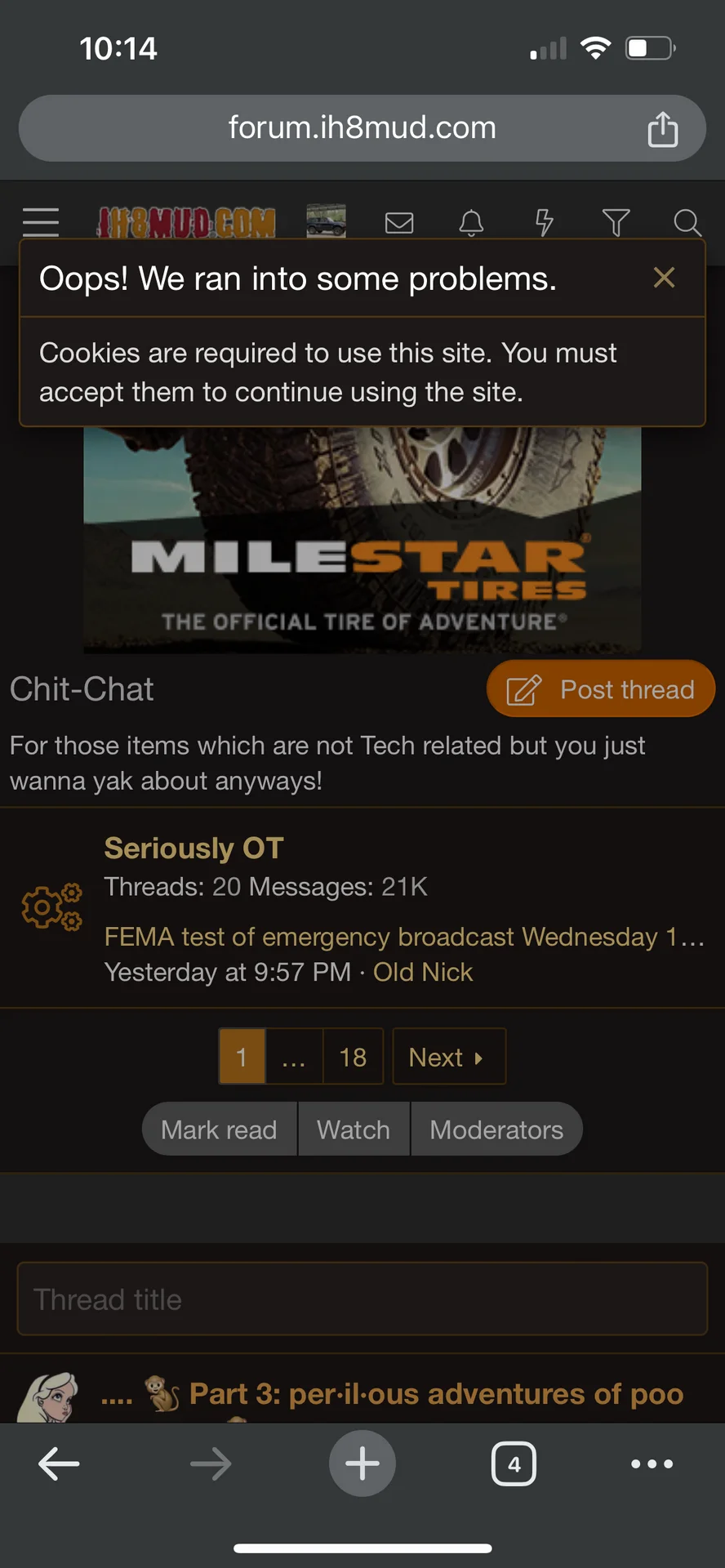Watch the Chit-Chat forum
This screenshot has height=1568, width=725.
tap(354, 1129)
